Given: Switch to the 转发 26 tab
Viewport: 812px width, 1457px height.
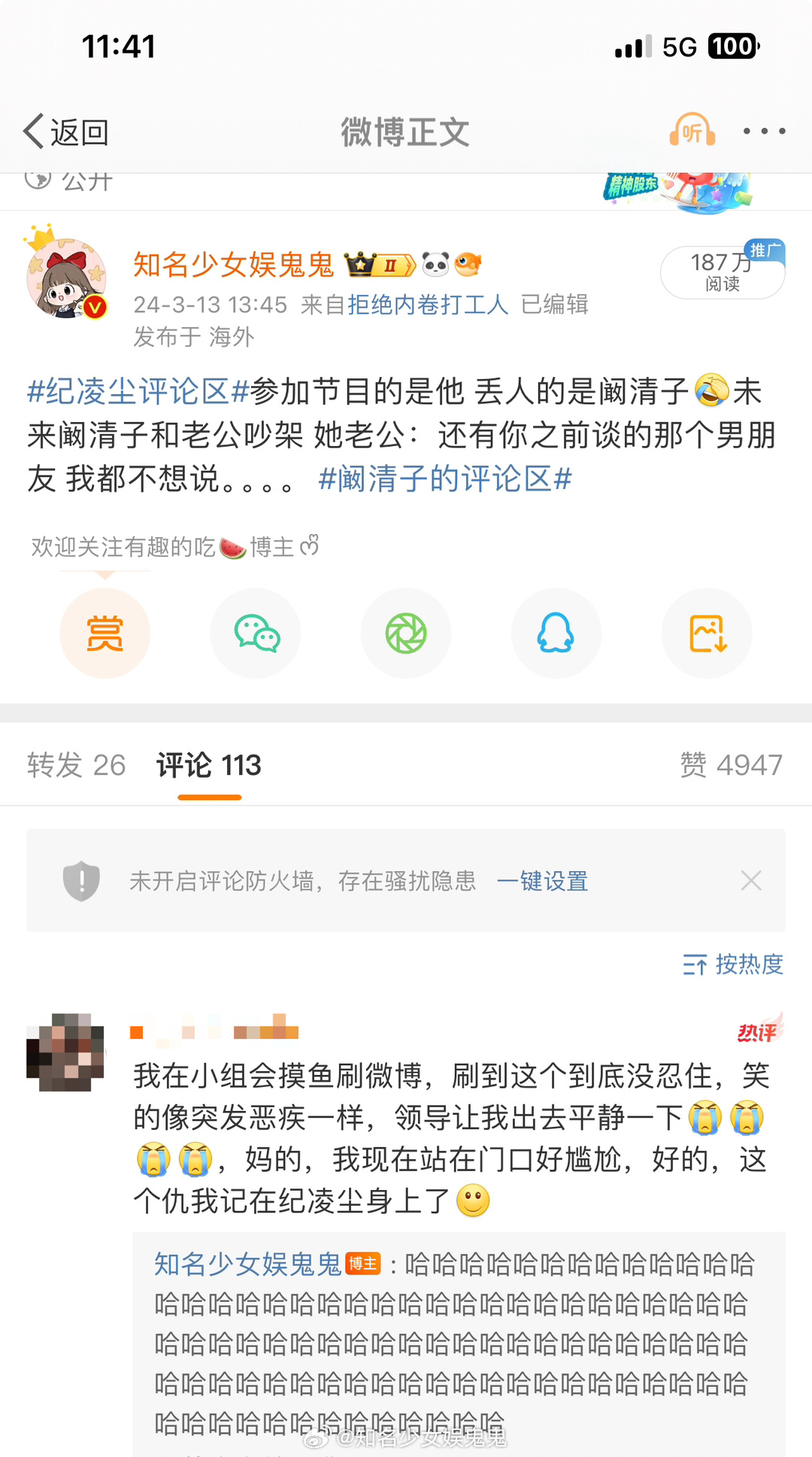Looking at the screenshot, I should [75, 765].
